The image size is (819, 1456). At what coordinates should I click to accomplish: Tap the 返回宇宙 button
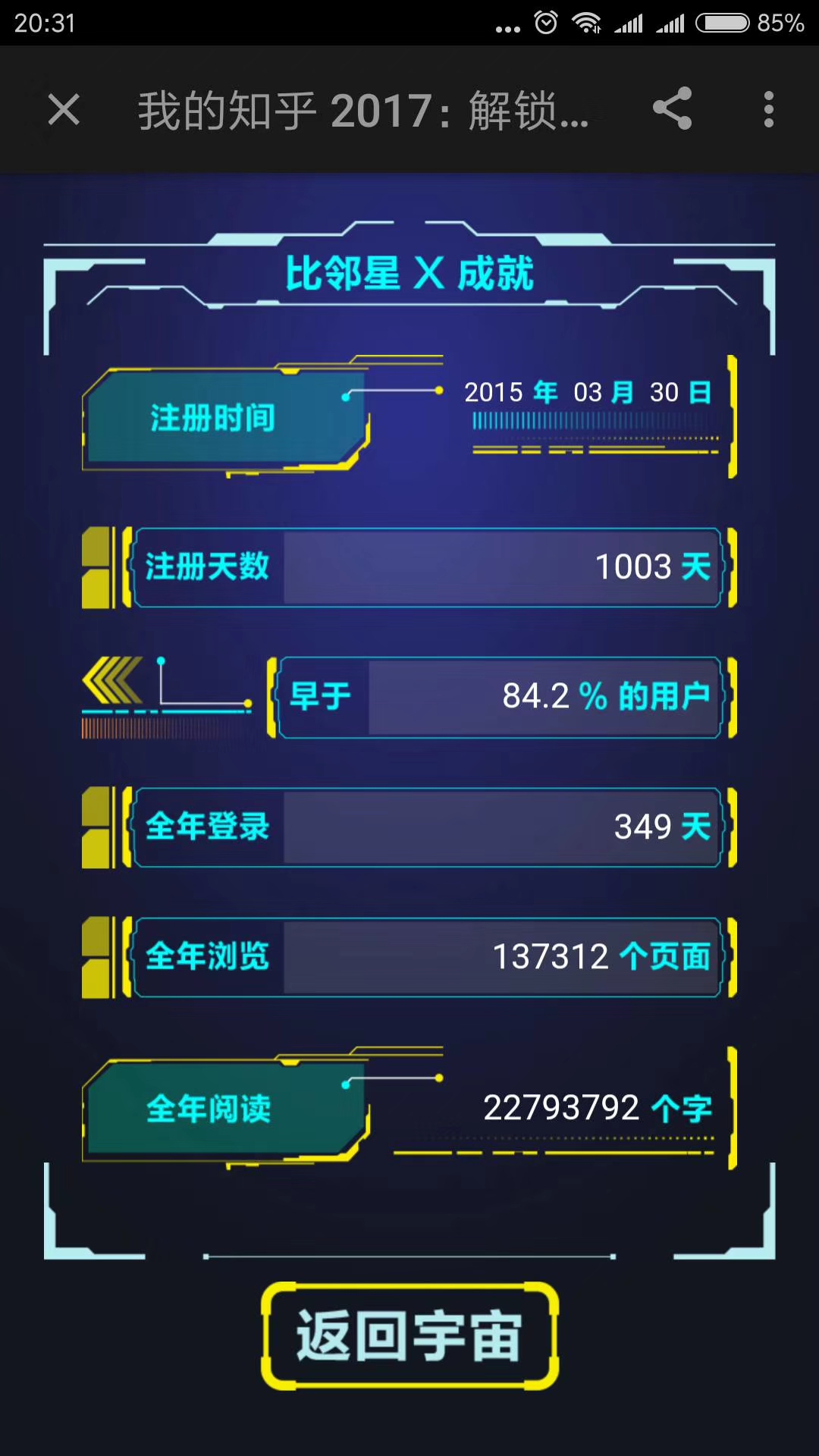(x=409, y=1336)
